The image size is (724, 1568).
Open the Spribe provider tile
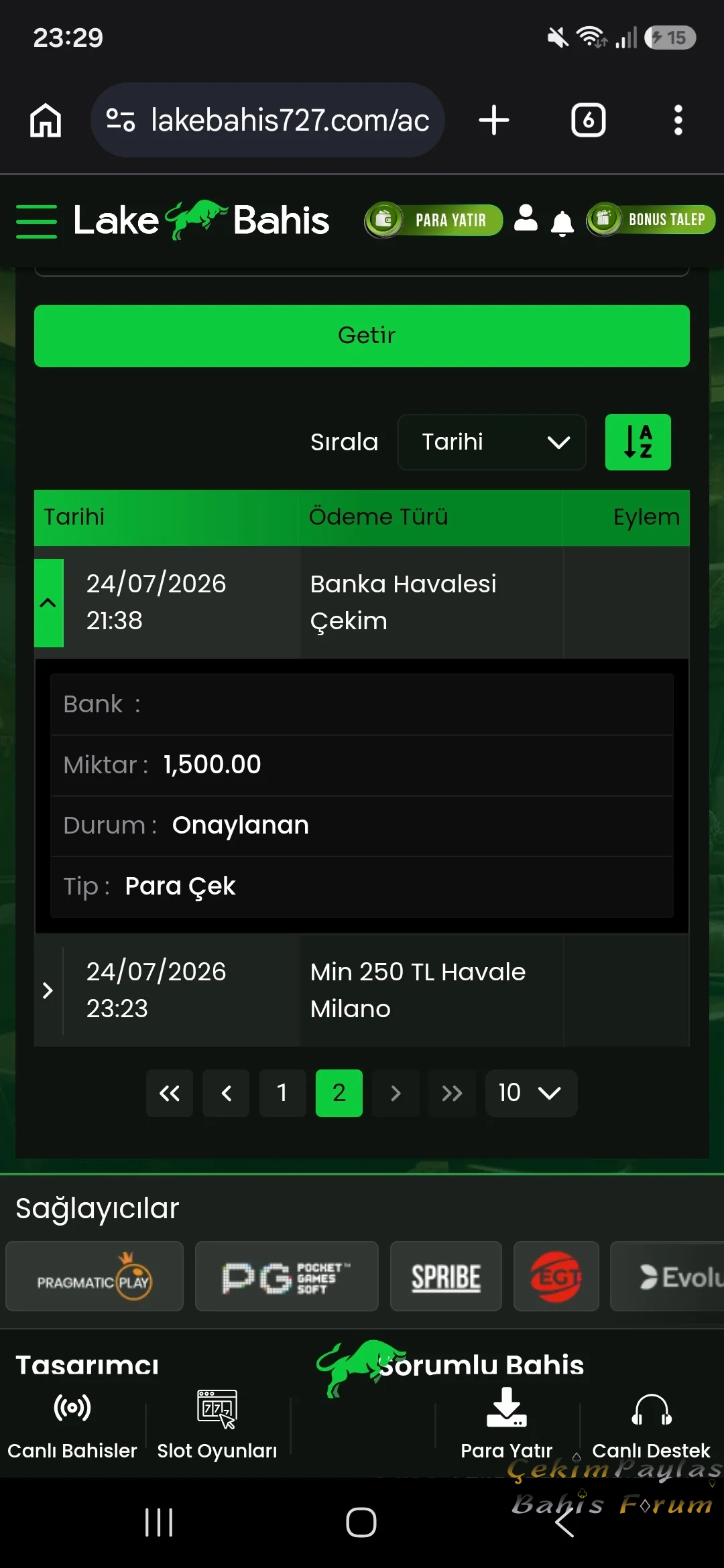pyautogui.click(x=446, y=1276)
